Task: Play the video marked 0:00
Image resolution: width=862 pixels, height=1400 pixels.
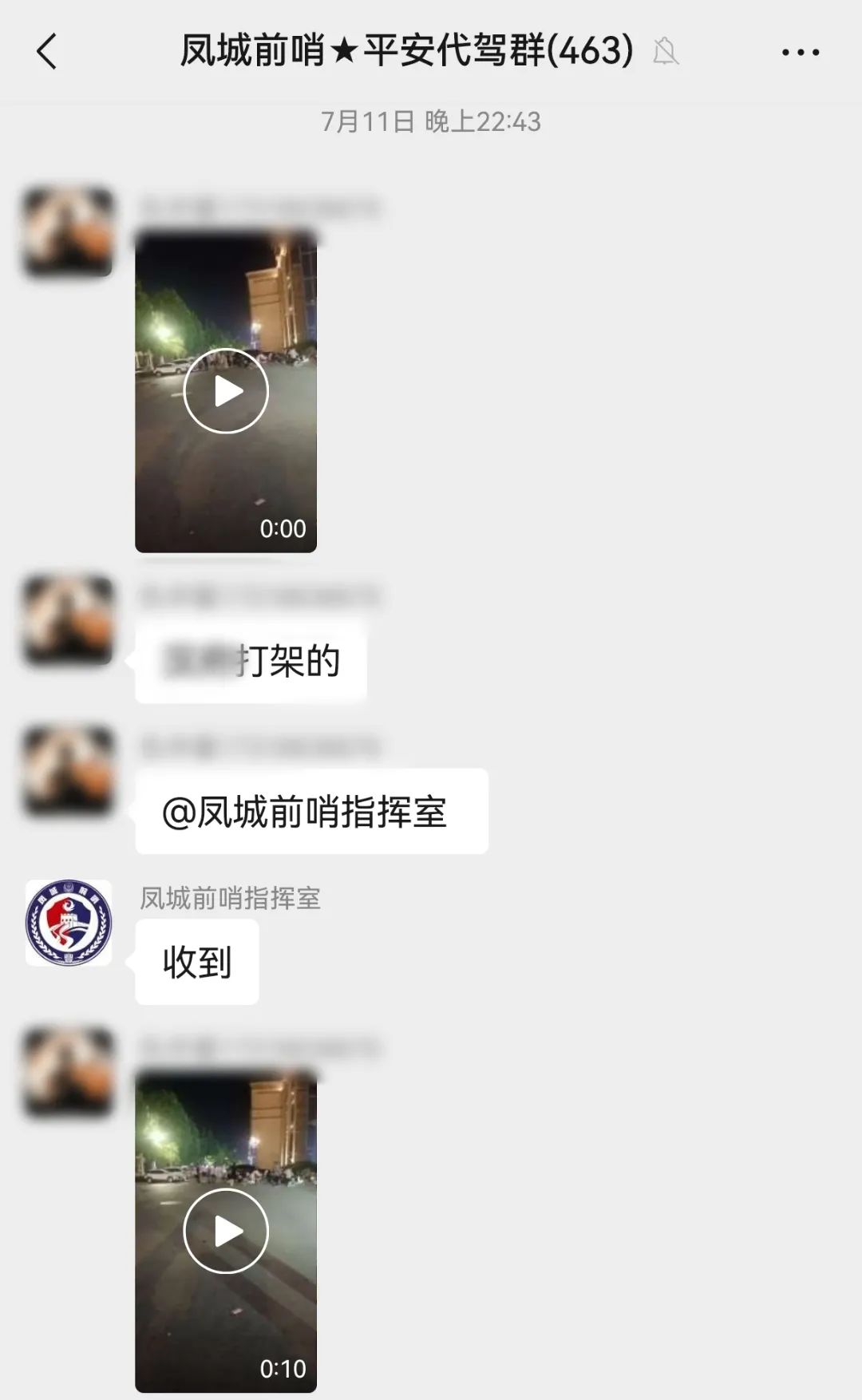Action: [x=226, y=391]
